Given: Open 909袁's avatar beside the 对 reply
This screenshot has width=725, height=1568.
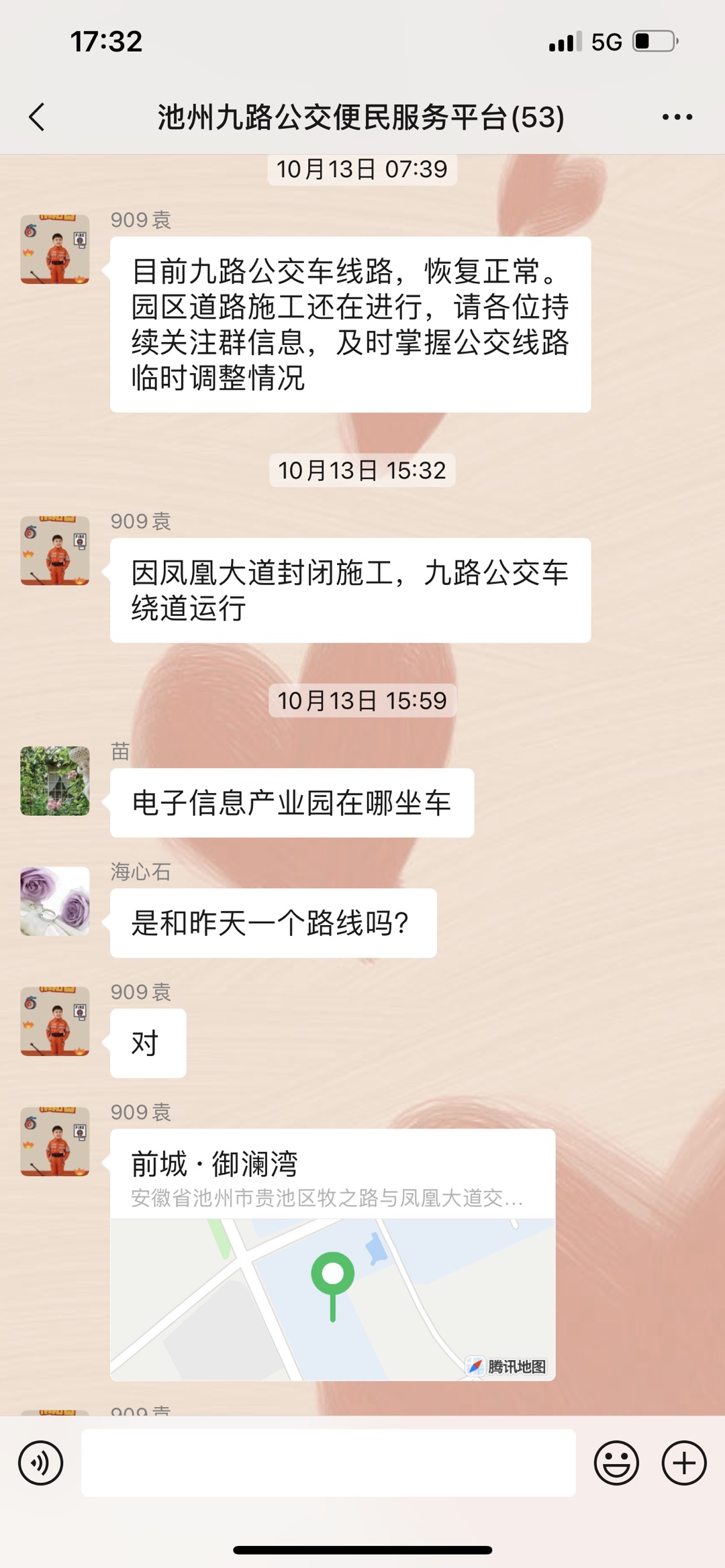Looking at the screenshot, I should pos(55,1021).
